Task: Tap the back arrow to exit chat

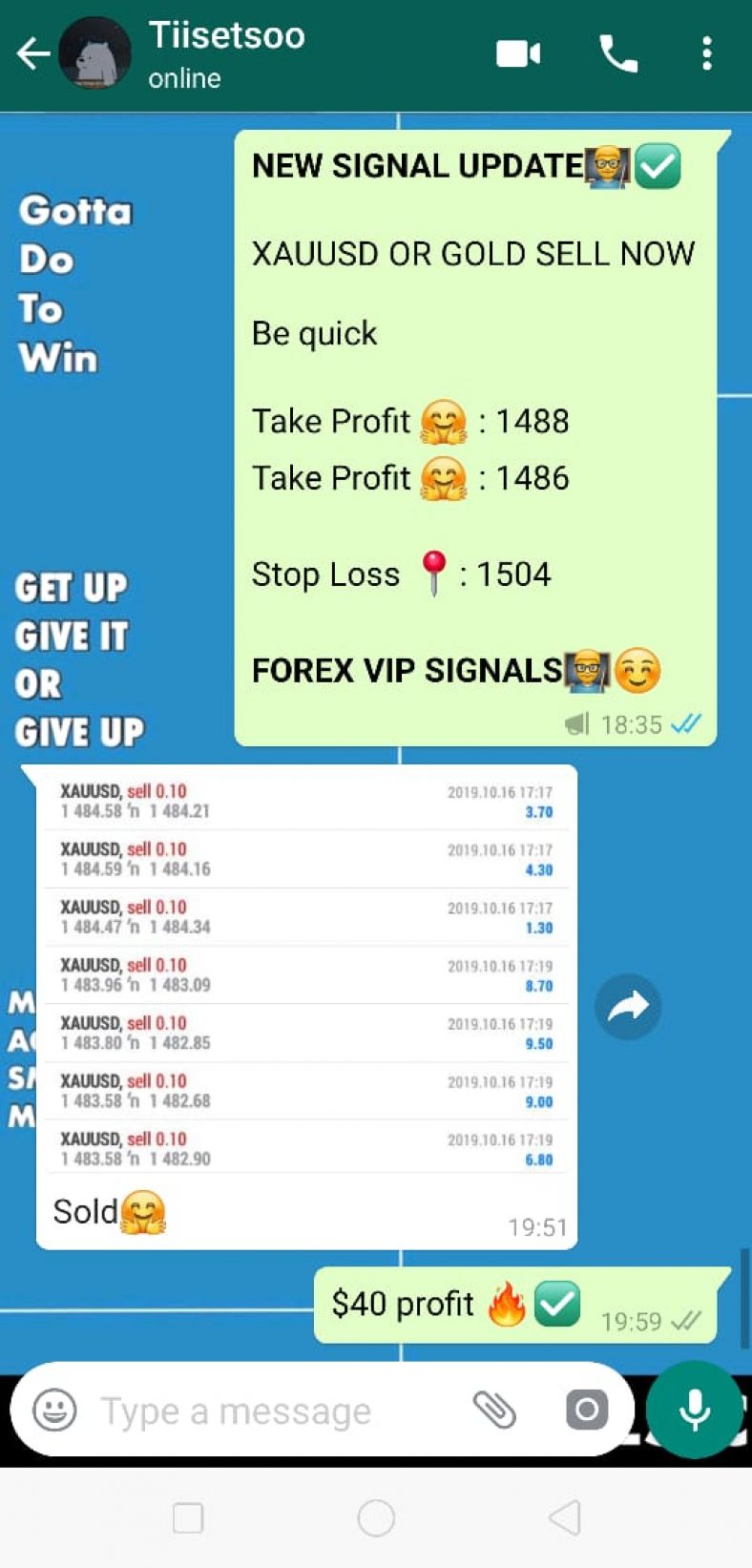Action: [x=31, y=54]
